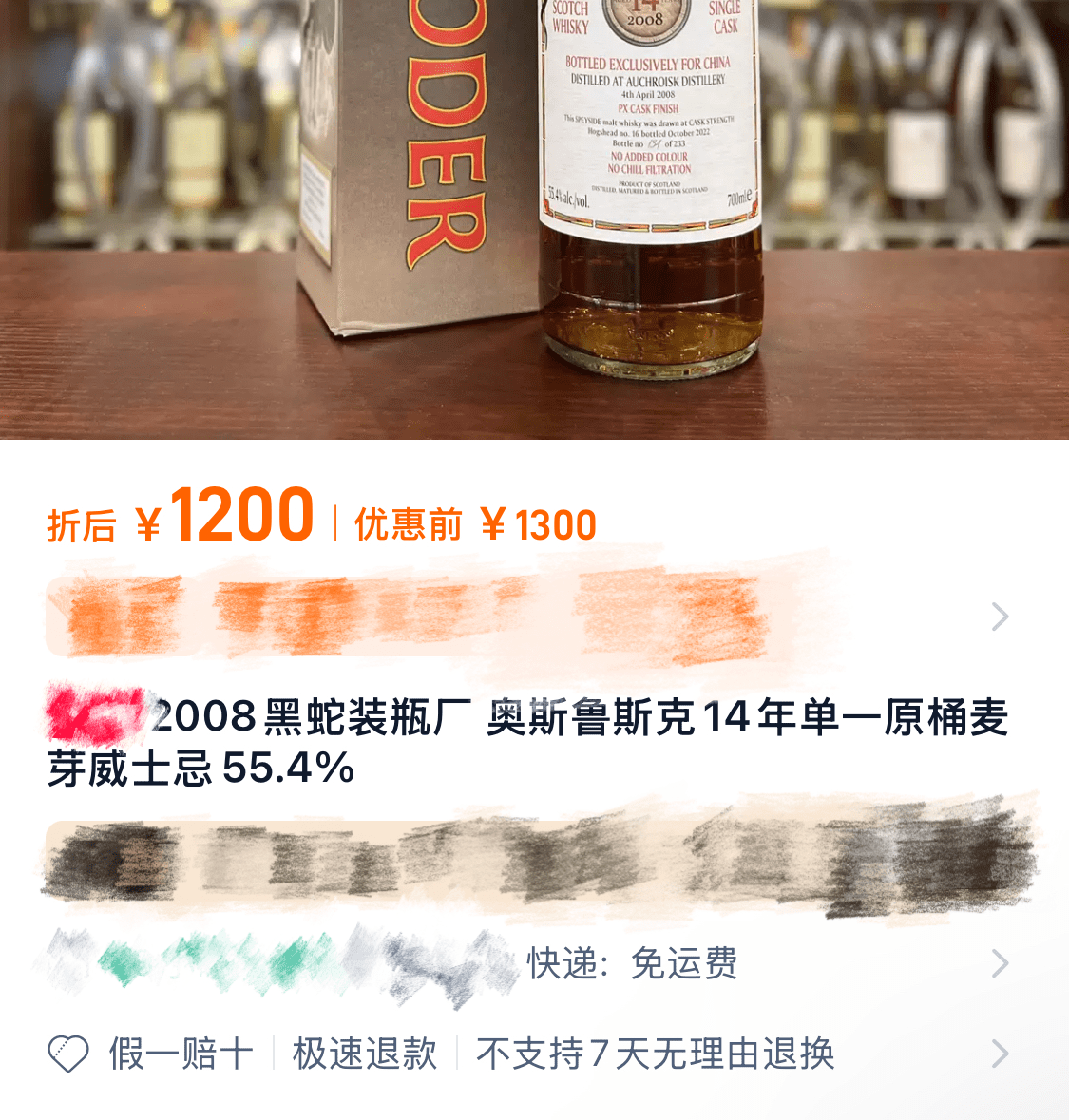Open shipping details row 快递: 免运费
Image resolution: width=1069 pixels, height=1120 pixels.
click(x=633, y=963)
